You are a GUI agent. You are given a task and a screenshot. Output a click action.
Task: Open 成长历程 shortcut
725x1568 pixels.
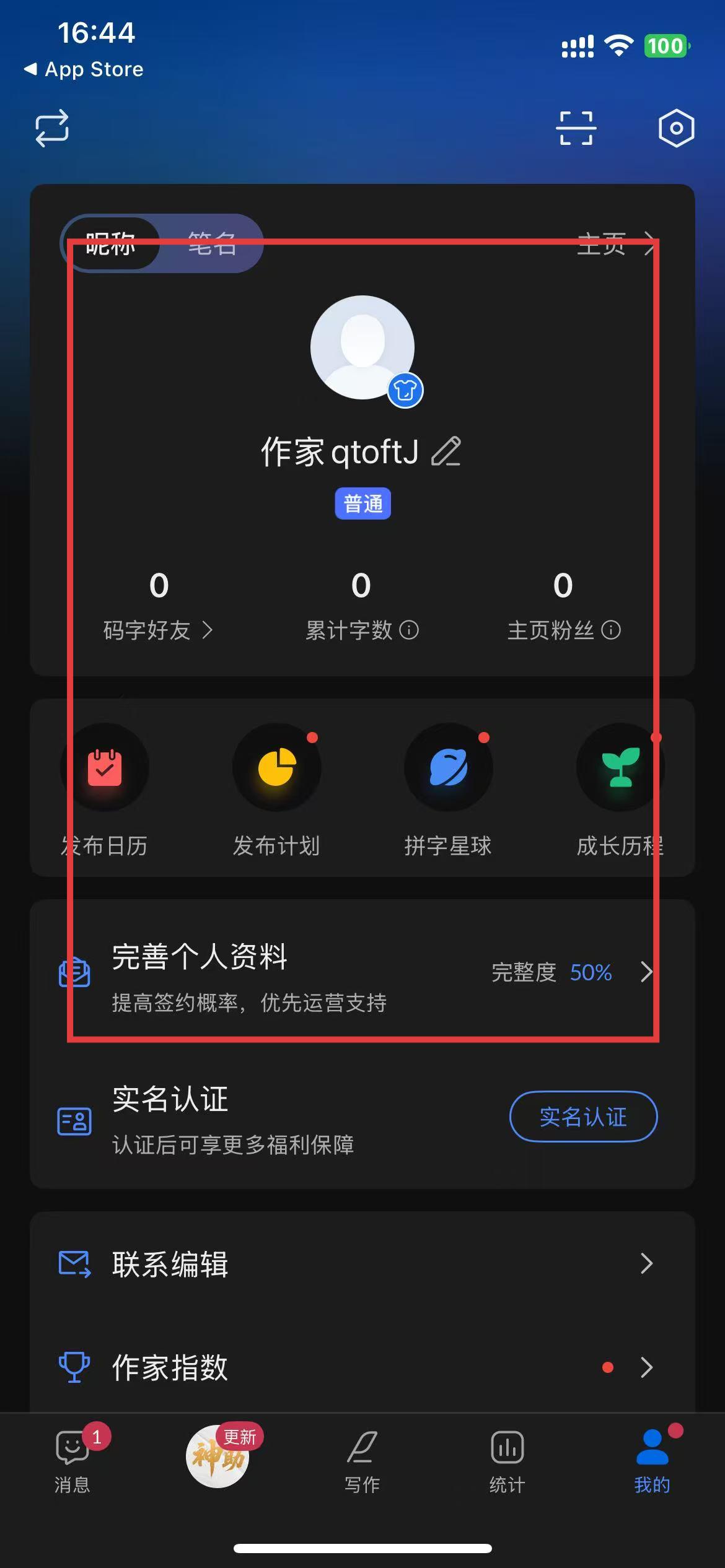tap(620, 768)
